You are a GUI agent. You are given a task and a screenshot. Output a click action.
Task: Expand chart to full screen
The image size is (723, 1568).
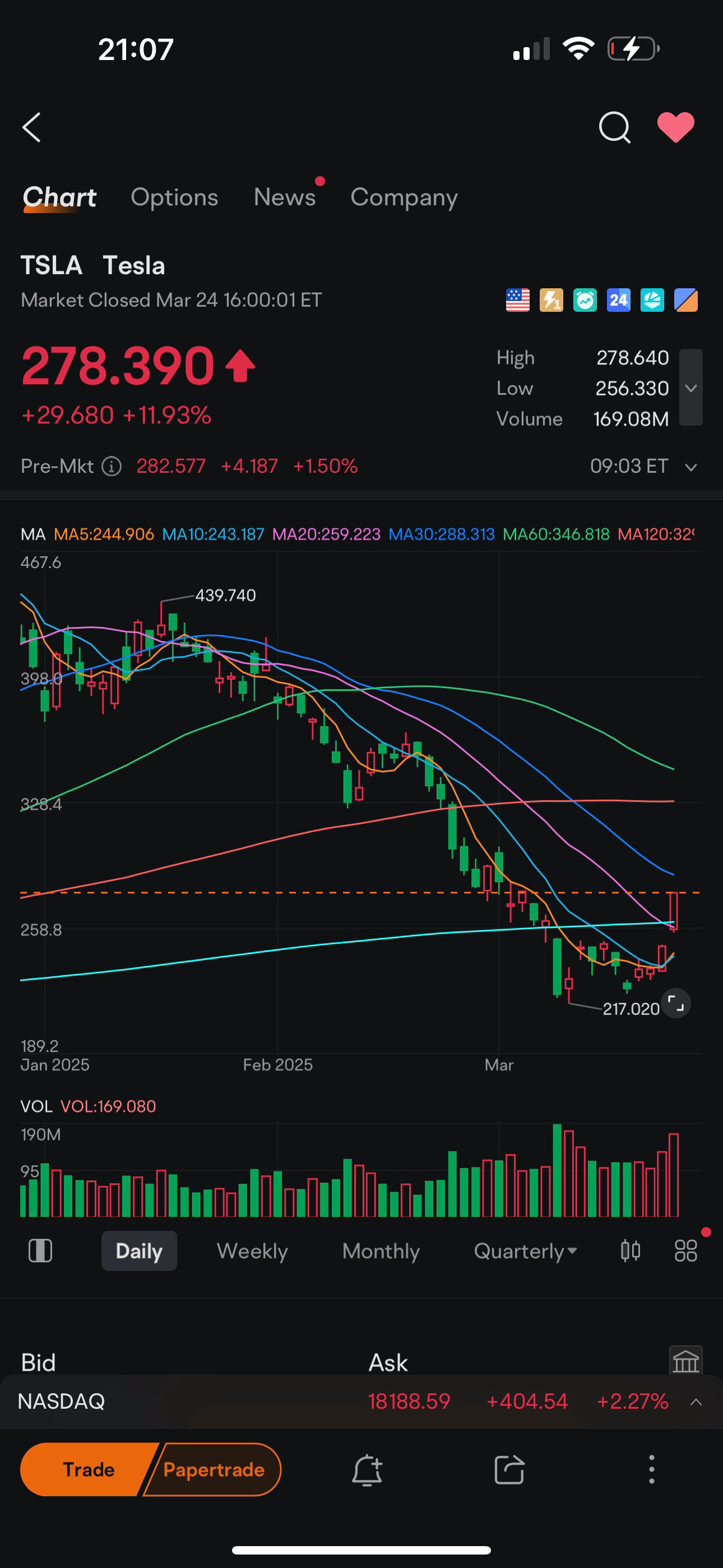676,1003
